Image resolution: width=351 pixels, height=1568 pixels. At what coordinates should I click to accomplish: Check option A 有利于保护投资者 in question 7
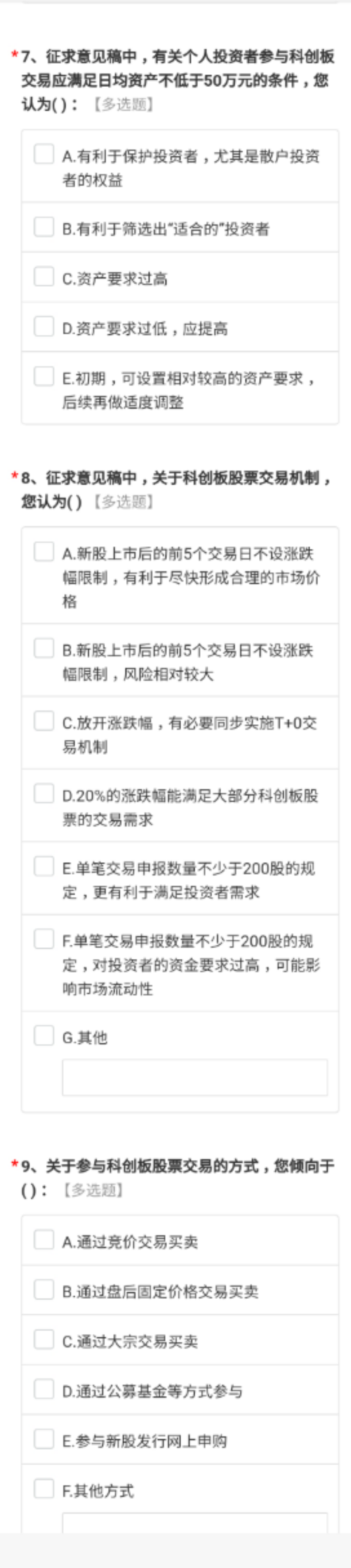[44, 154]
